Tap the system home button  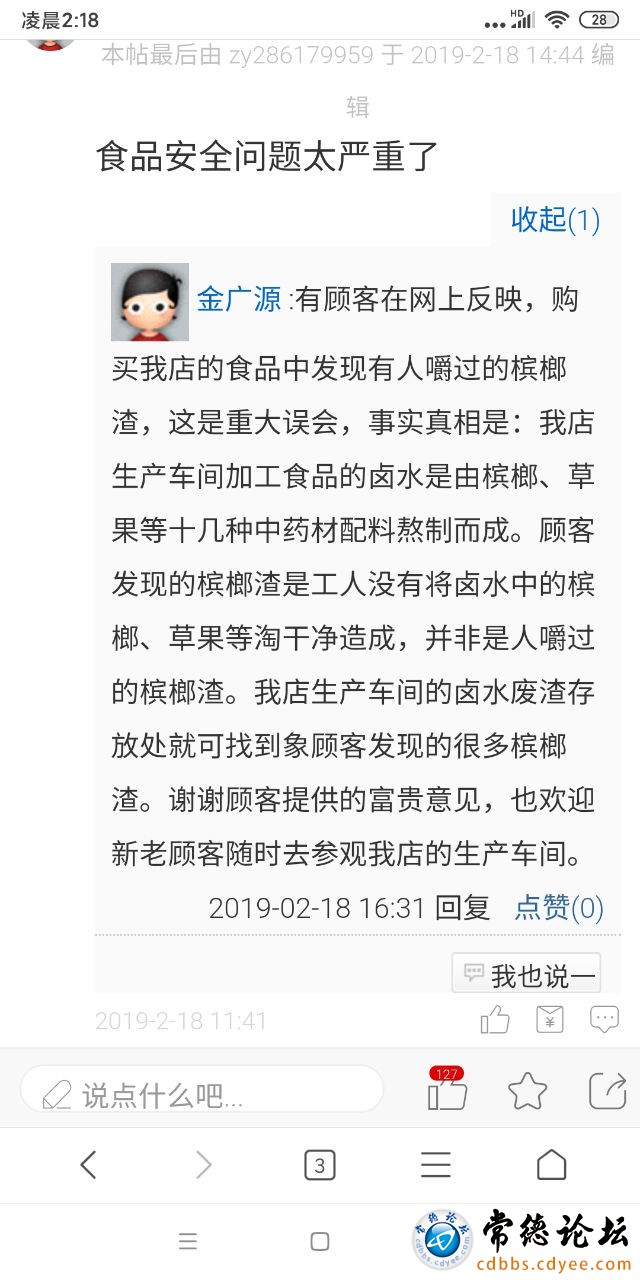point(319,1242)
